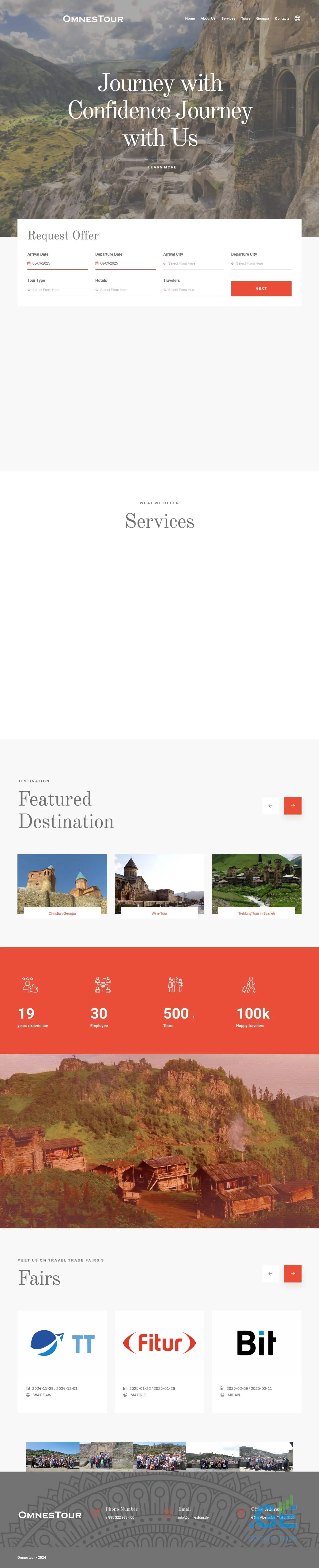
Task: Pick a Departure Date
Action: 125,264
